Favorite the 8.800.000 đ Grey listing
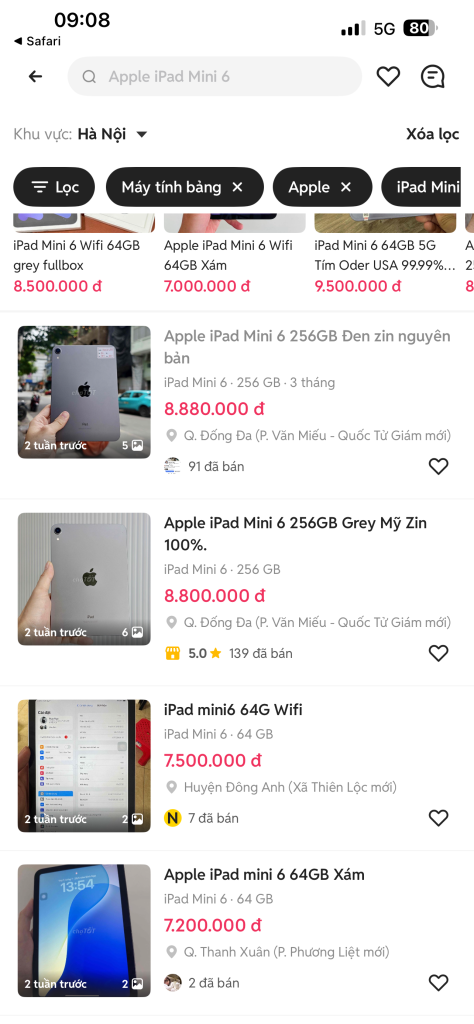This screenshot has height=1024, width=474. click(x=438, y=653)
